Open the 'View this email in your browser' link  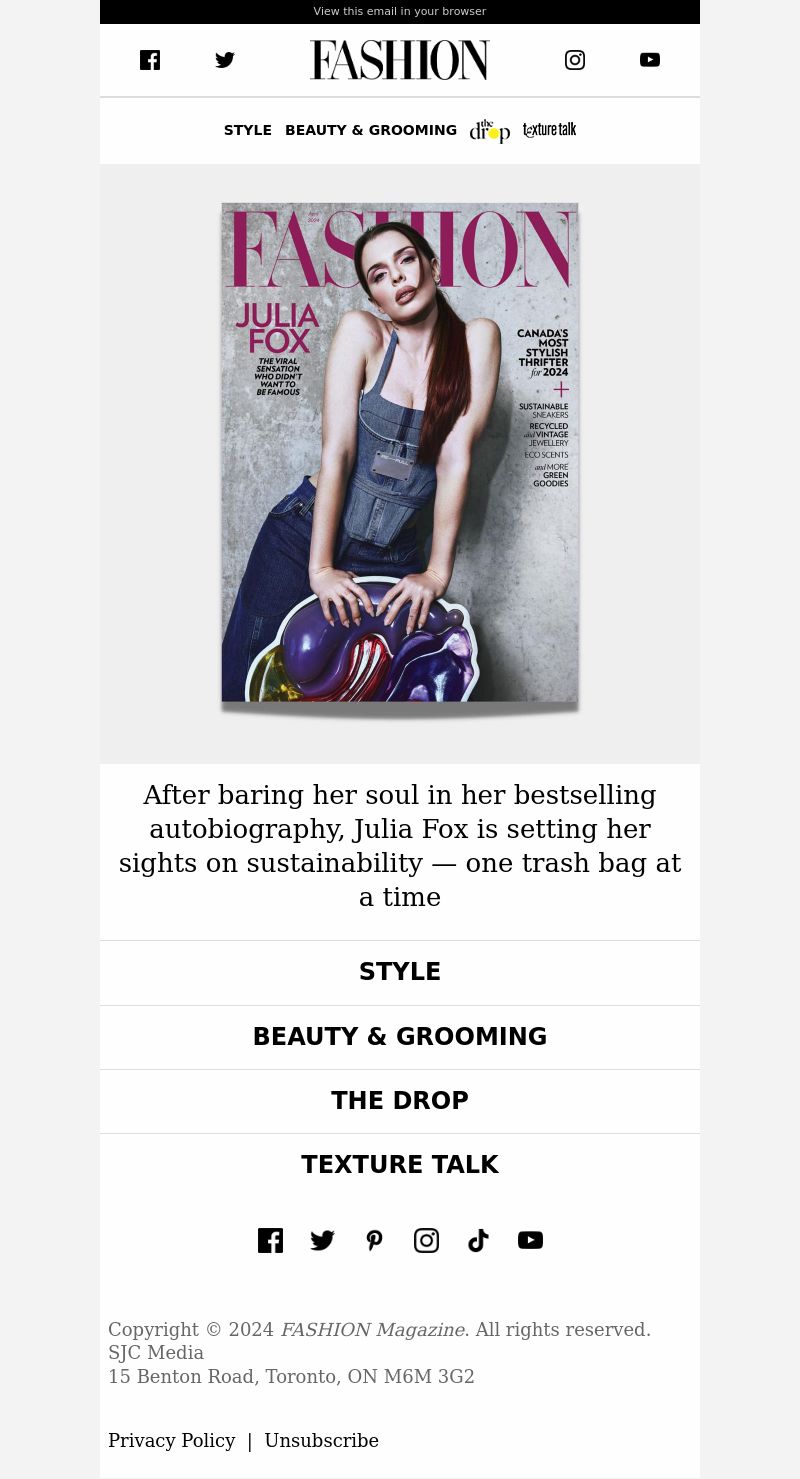click(x=400, y=12)
